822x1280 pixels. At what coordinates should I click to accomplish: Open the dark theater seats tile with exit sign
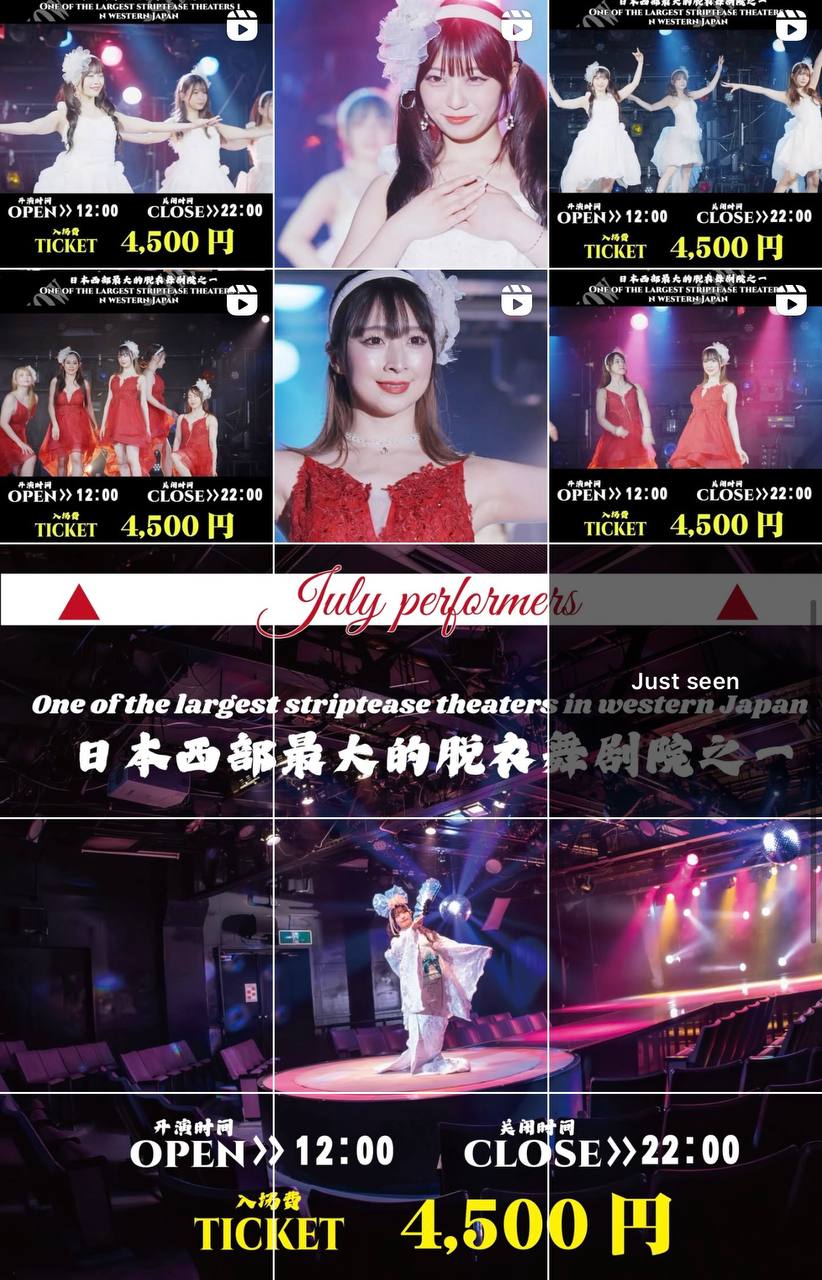coord(136,956)
